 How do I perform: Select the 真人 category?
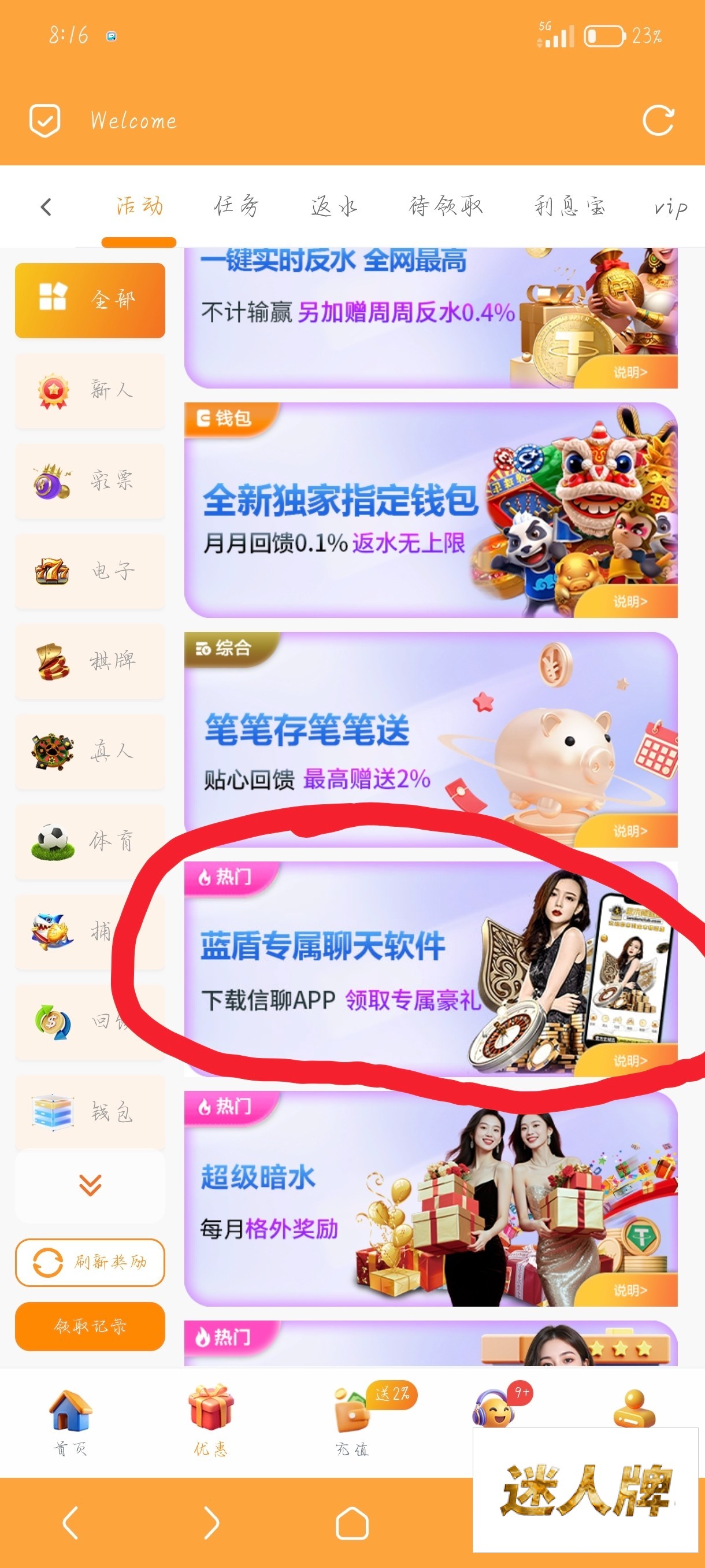(90, 751)
